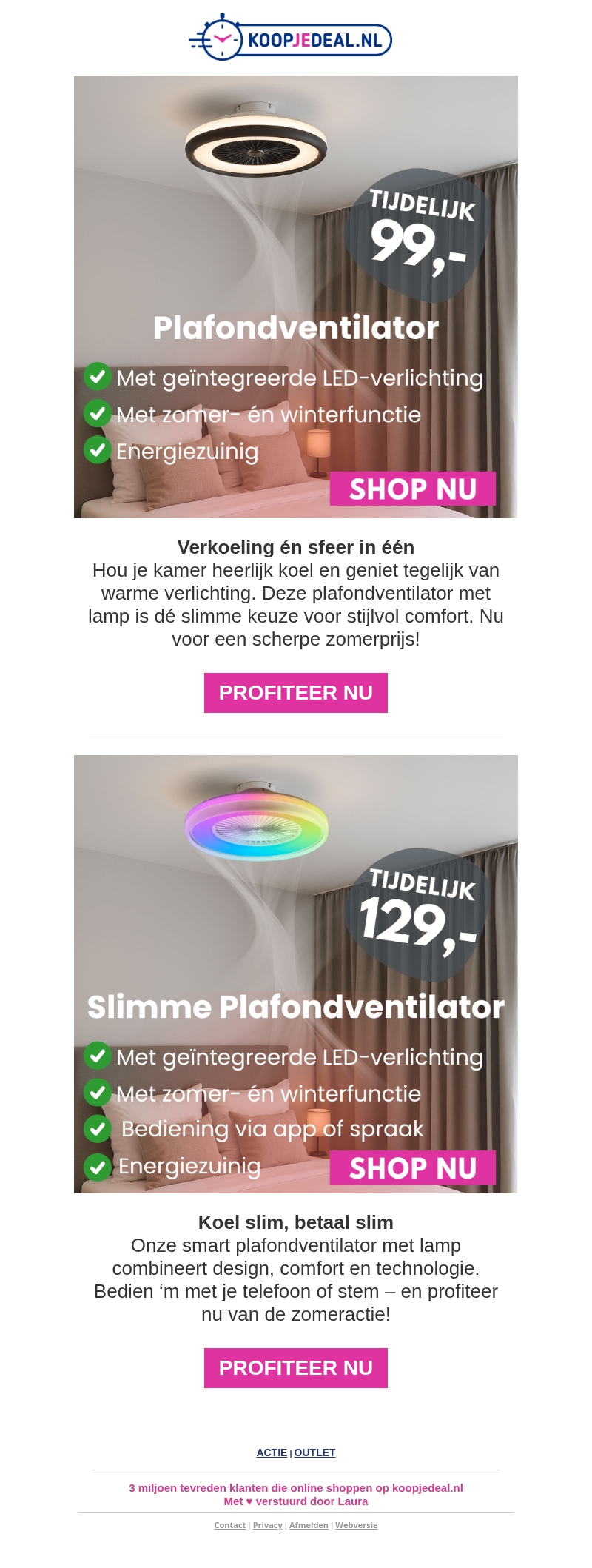This screenshot has width=592, height=1568.
Task: Tap PROFITEER NU under Verkoeling én sfeer
Action: tap(296, 693)
